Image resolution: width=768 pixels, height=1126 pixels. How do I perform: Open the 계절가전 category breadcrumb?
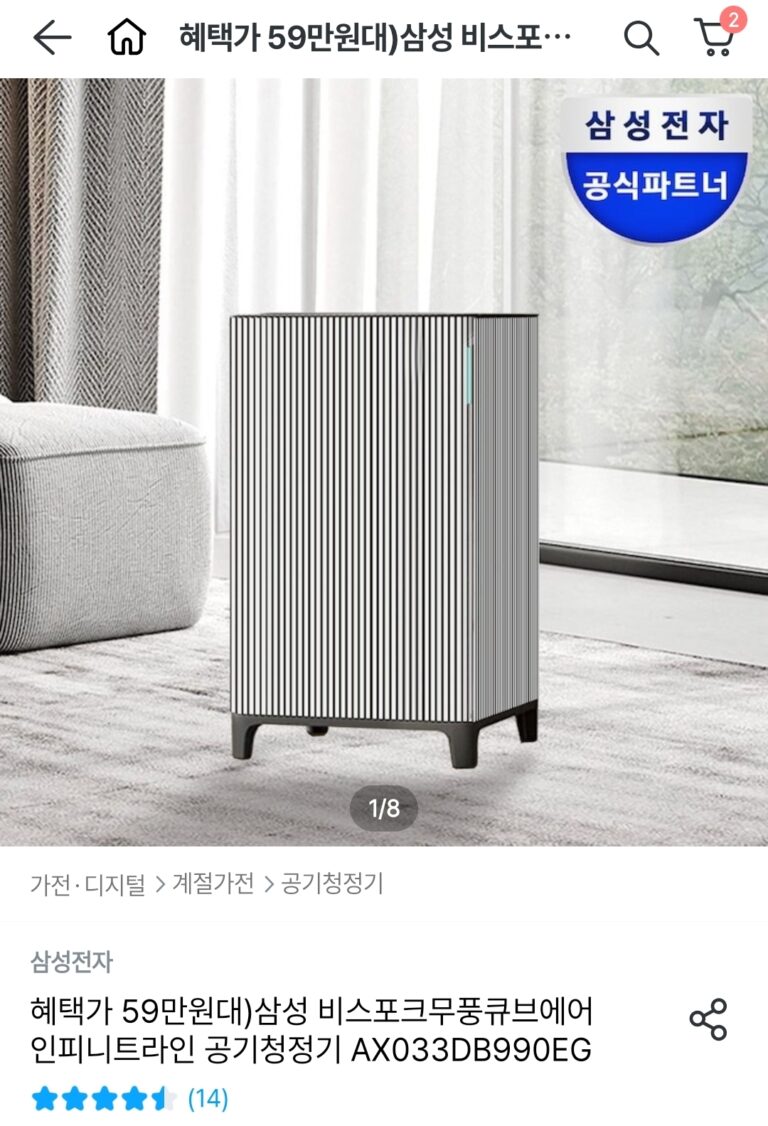pos(213,884)
